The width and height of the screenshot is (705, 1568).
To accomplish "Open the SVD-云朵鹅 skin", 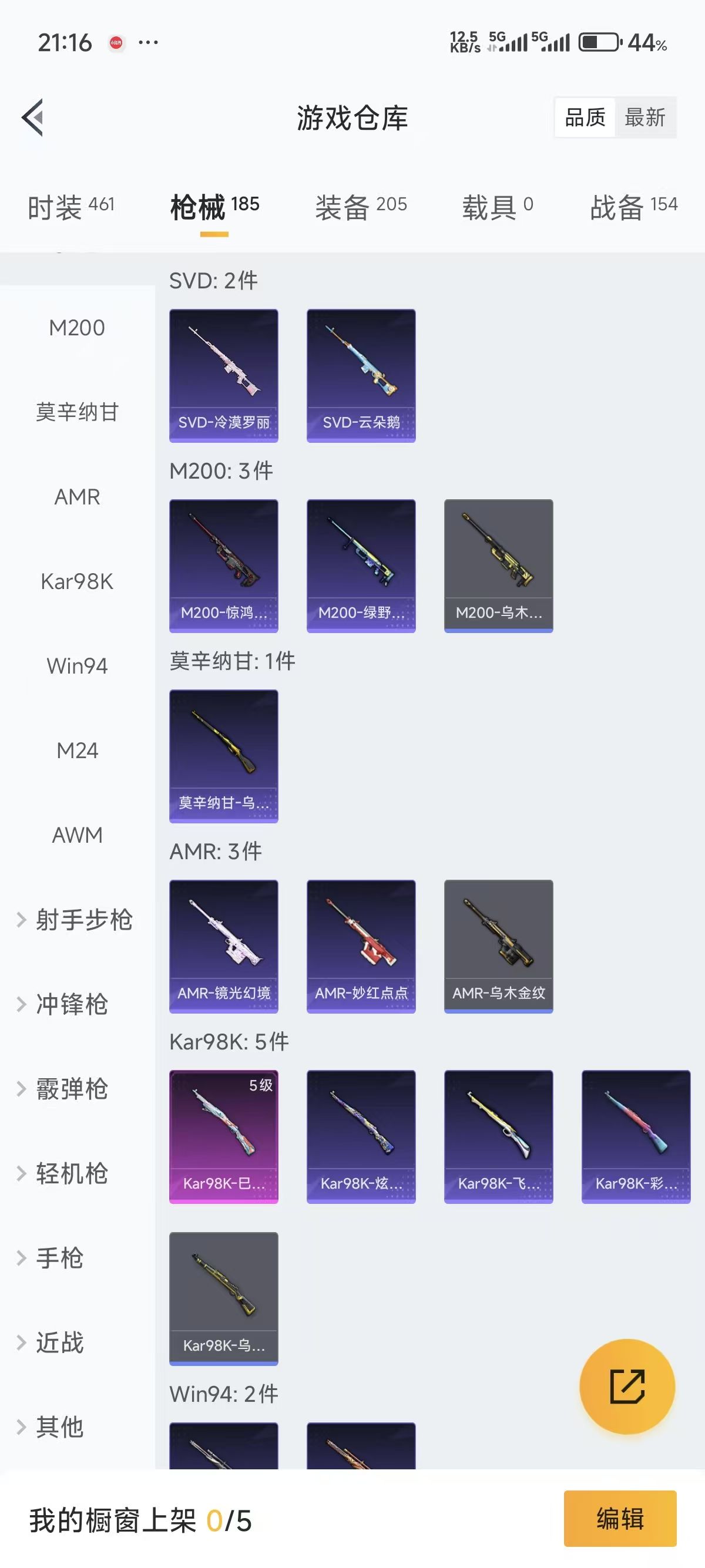I will (361, 375).
